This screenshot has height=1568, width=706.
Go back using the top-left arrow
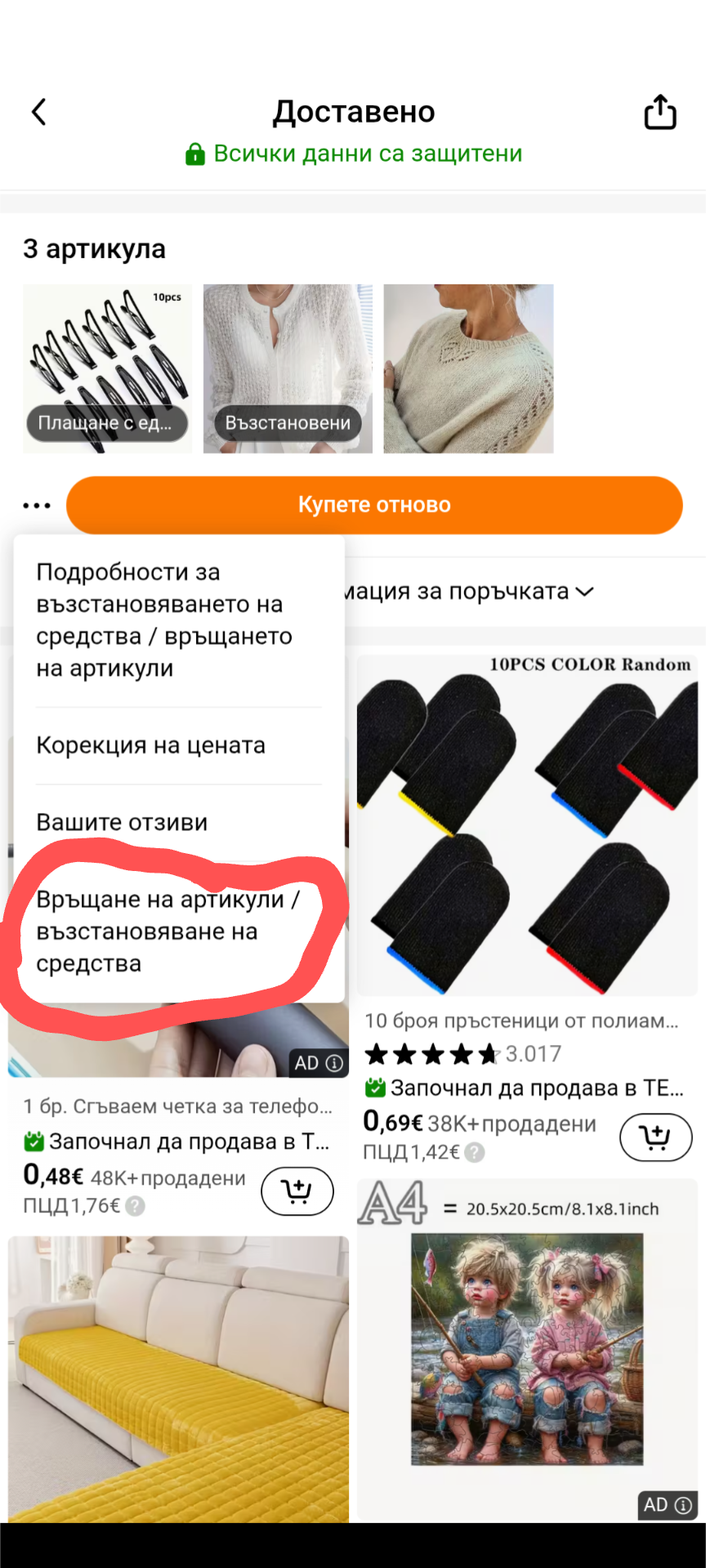point(38,112)
